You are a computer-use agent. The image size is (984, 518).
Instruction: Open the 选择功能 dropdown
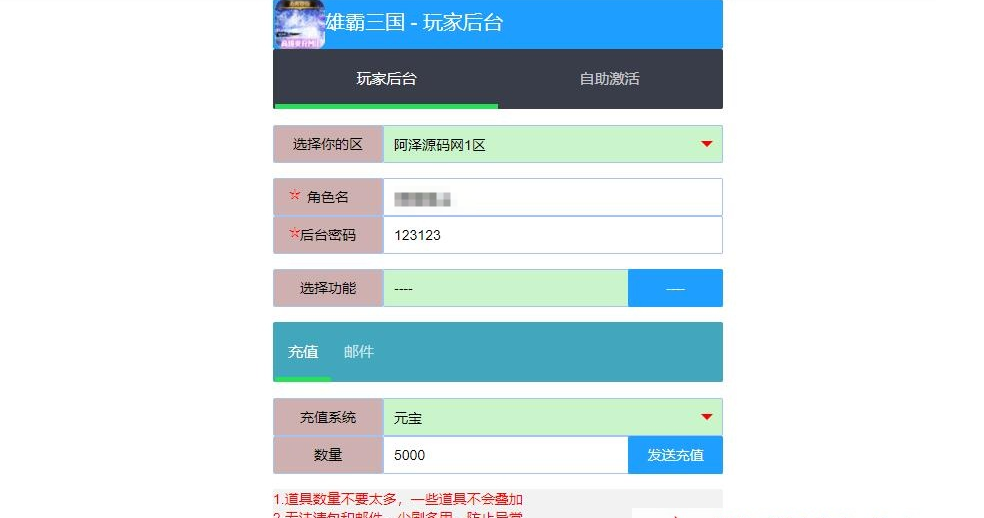(x=505, y=288)
